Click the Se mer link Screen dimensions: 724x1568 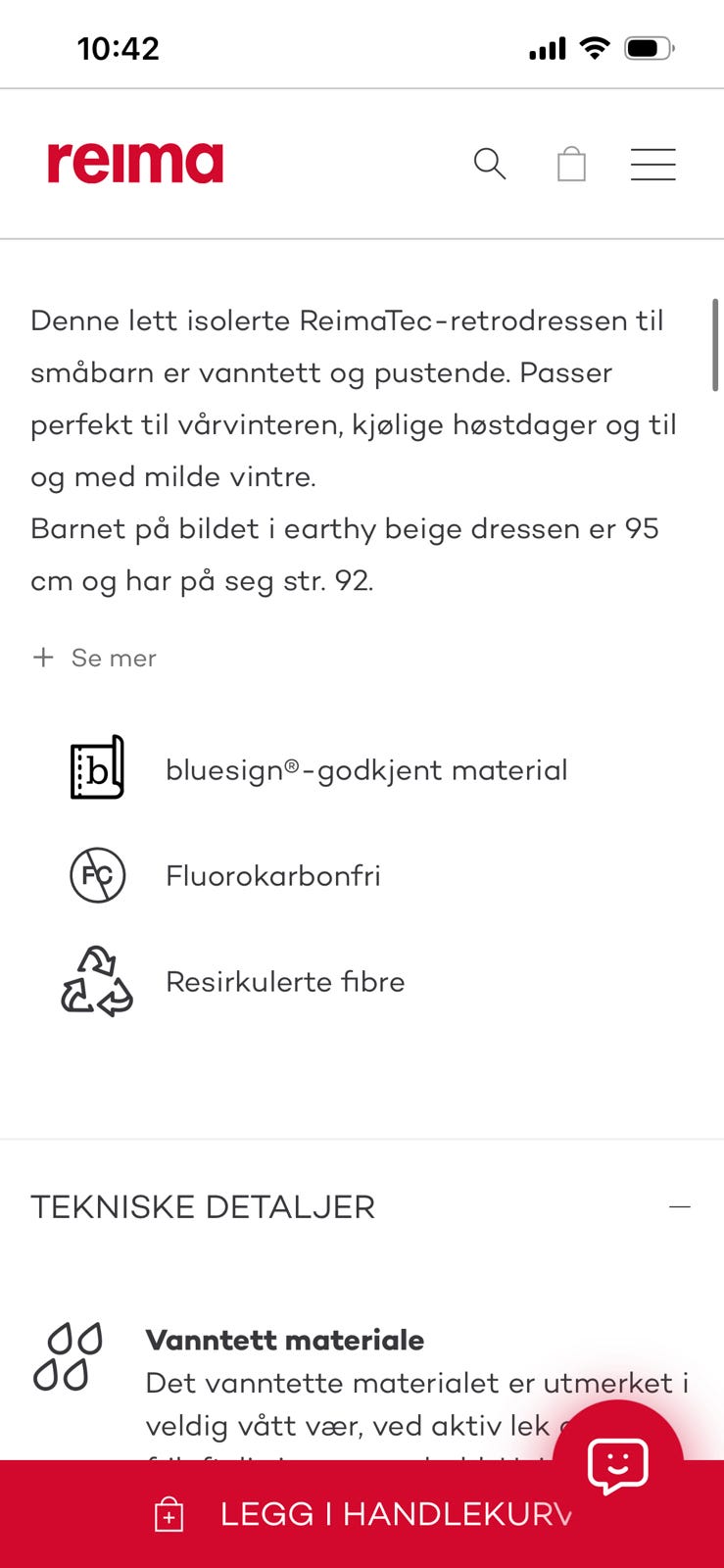[113, 658]
